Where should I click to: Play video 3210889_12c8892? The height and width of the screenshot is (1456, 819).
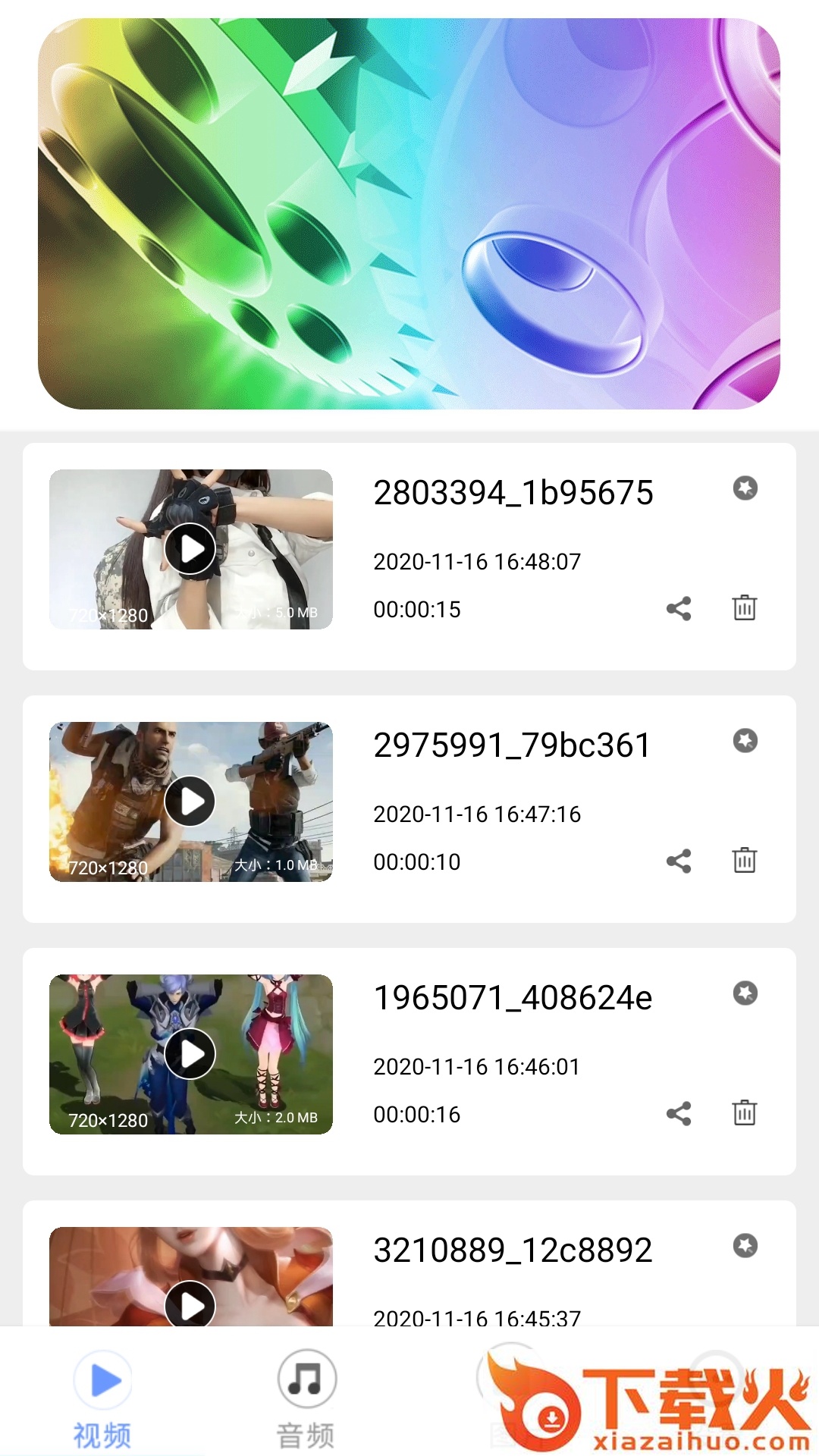tap(190, 1303)
